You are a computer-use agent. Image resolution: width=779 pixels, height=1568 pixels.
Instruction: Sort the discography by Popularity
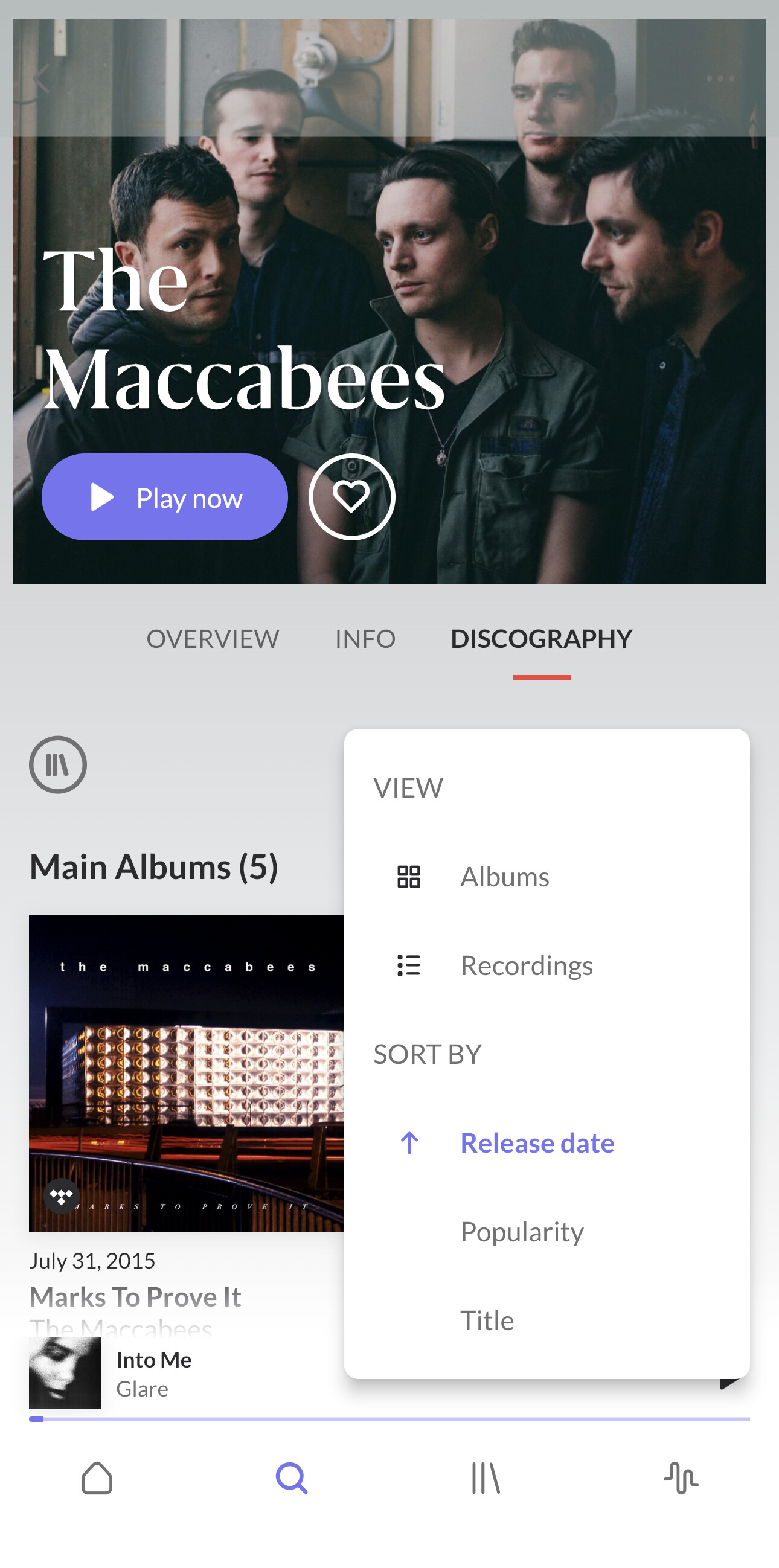(x=522, y=1232)
